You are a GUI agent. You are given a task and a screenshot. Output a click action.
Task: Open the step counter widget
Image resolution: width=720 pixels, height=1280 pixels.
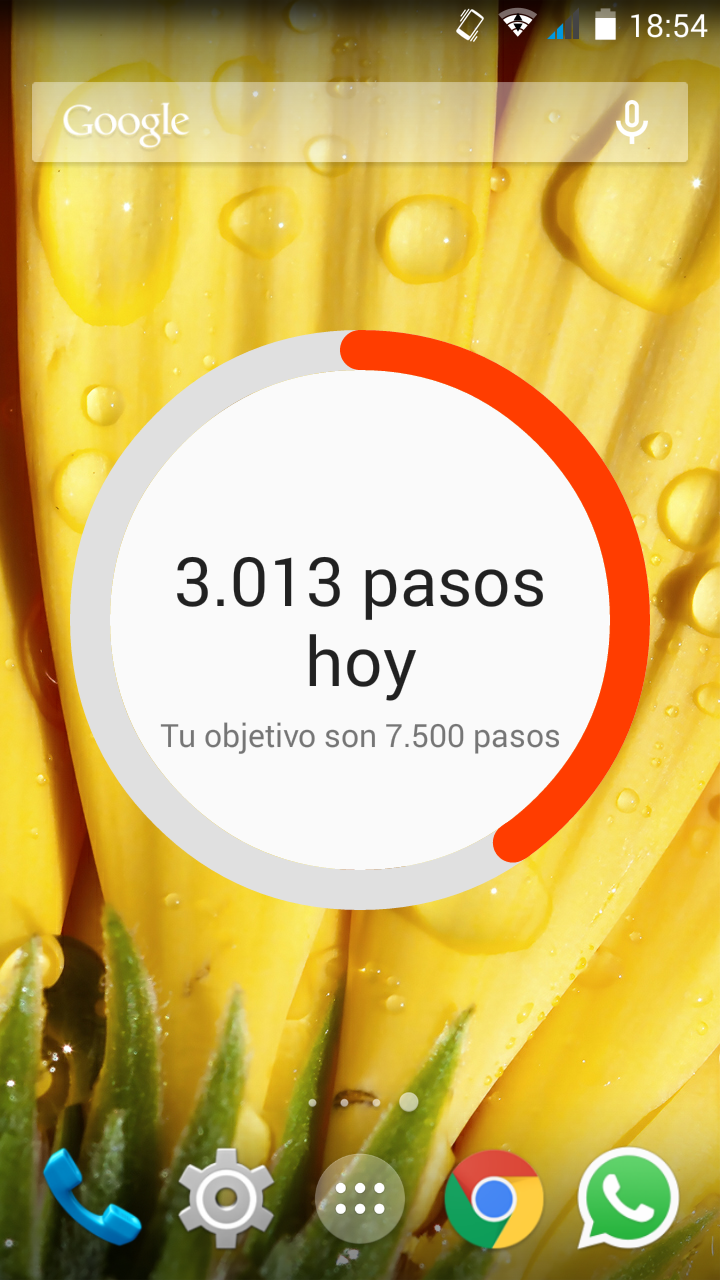(360, 620)
